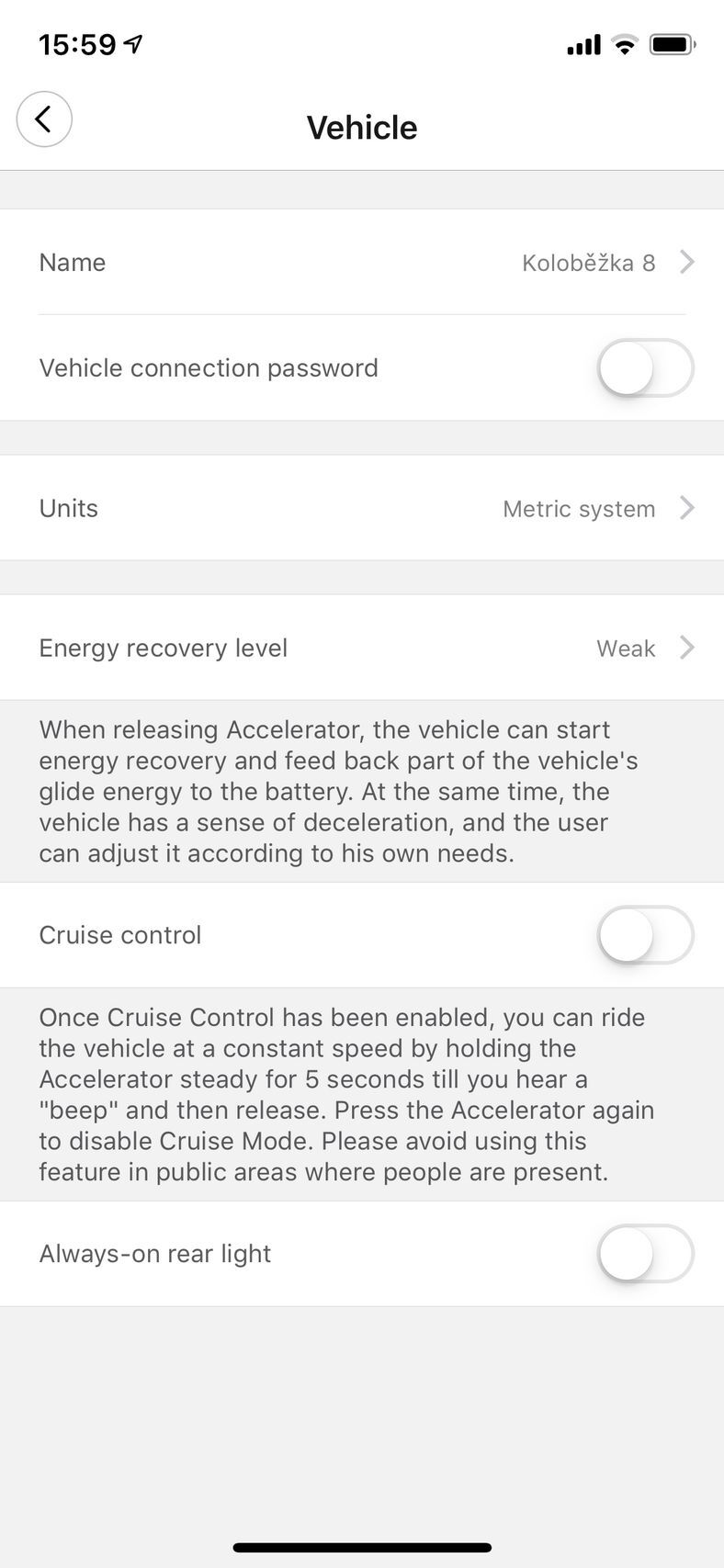
Task: Turn on Cruise control
Action: click(x=645, y=935)
